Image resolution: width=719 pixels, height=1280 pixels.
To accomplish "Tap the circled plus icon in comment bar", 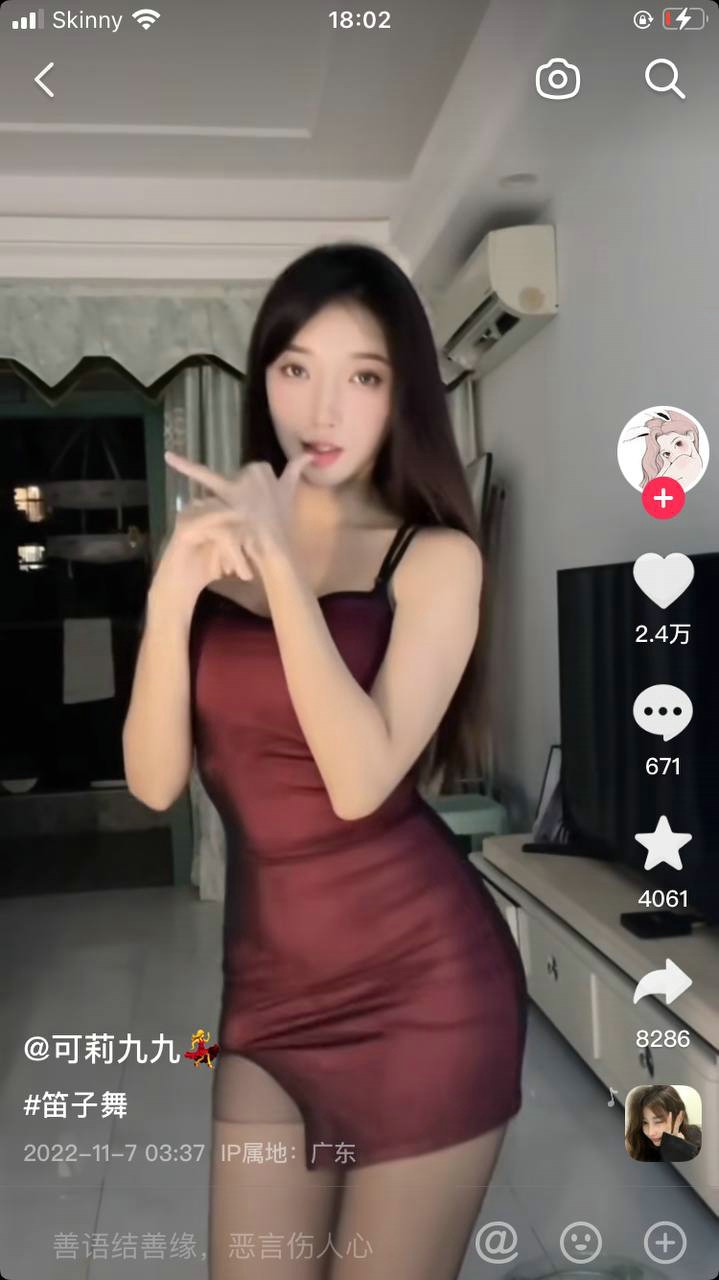I will (665, 1243).
